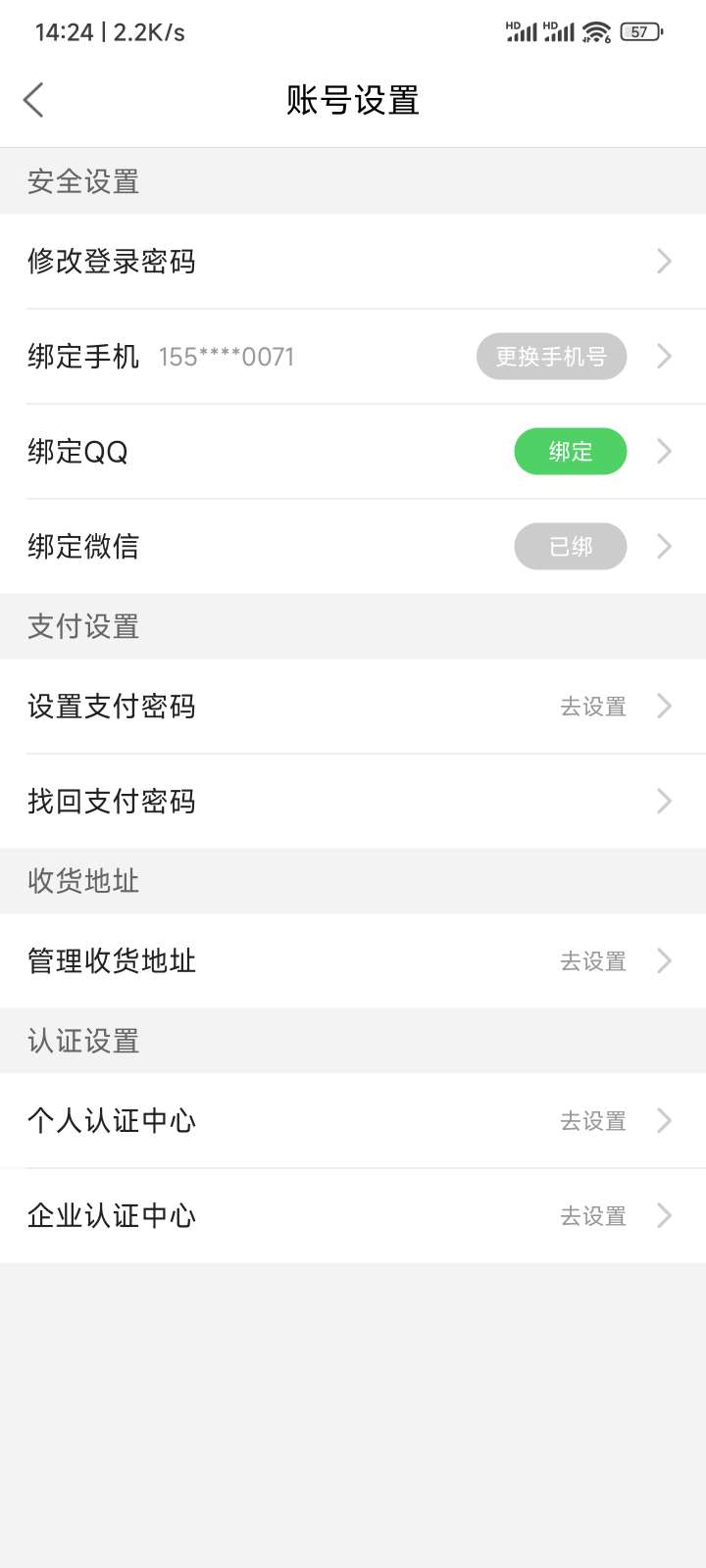Go back from 账号设置 page
Viewport: 706px width, 1568px height.
tap(34, 100)
